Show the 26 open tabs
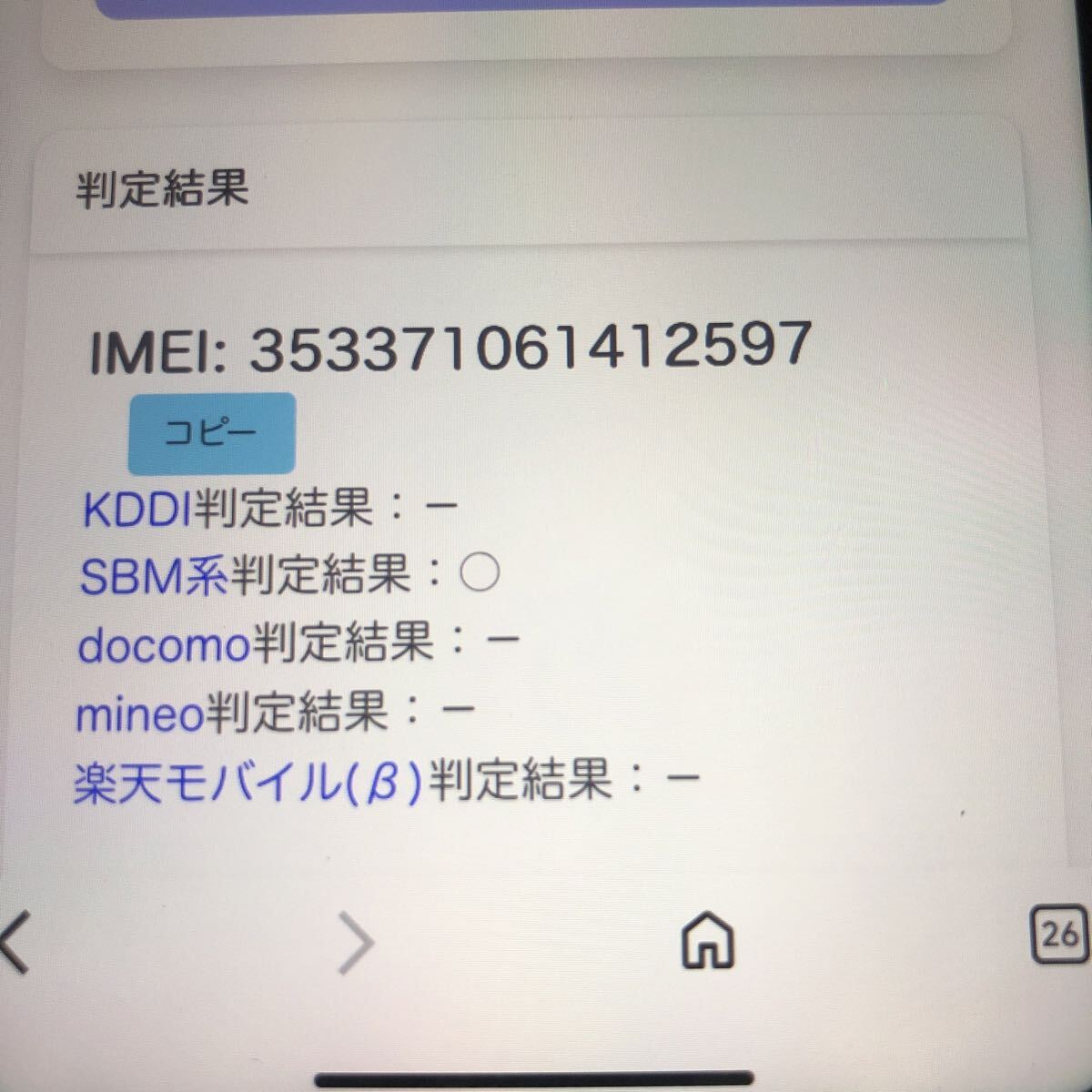This screenshot has width=1092, height=1092. click(x=1059, y=934)
